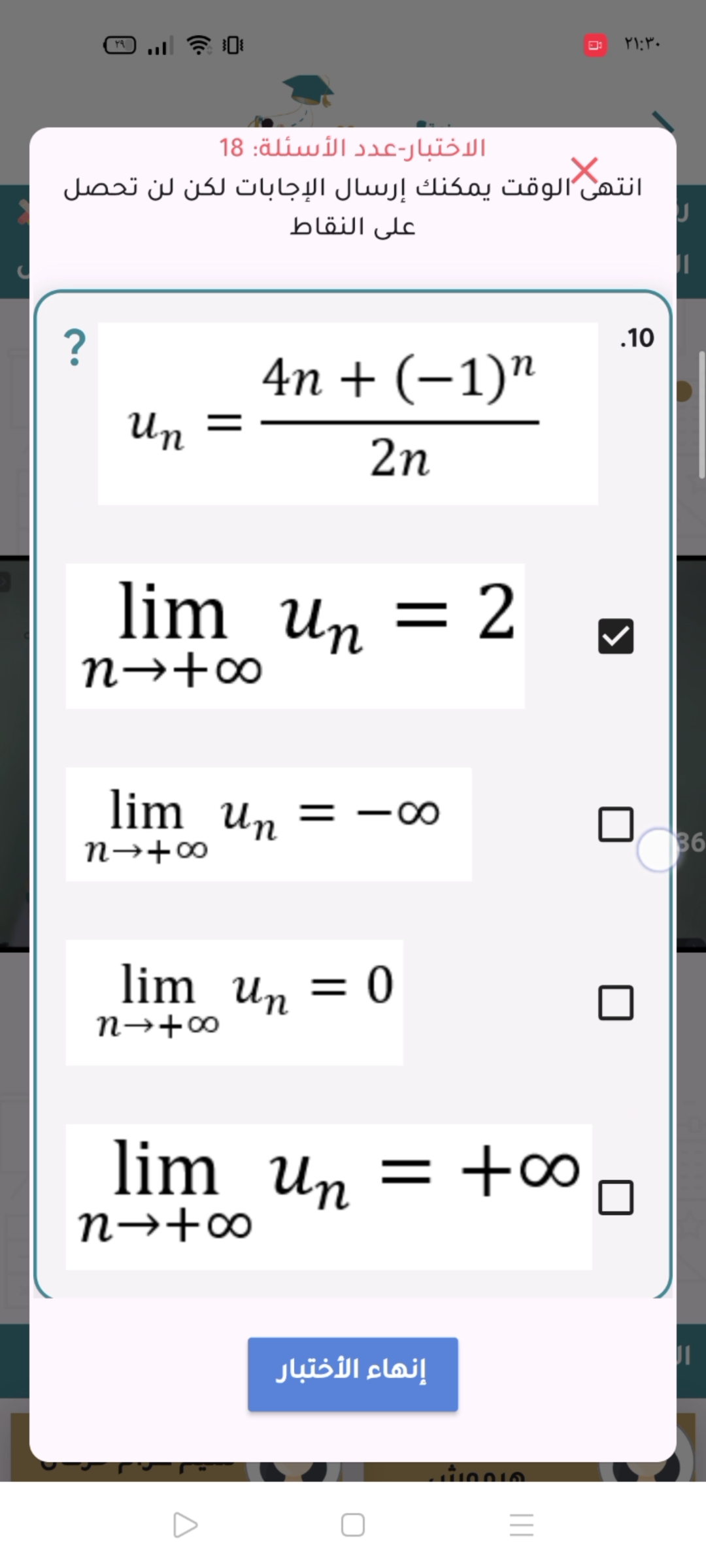Check the answer lim un = 0
The image size is (706, 1568).
(x=616, y=1003)
